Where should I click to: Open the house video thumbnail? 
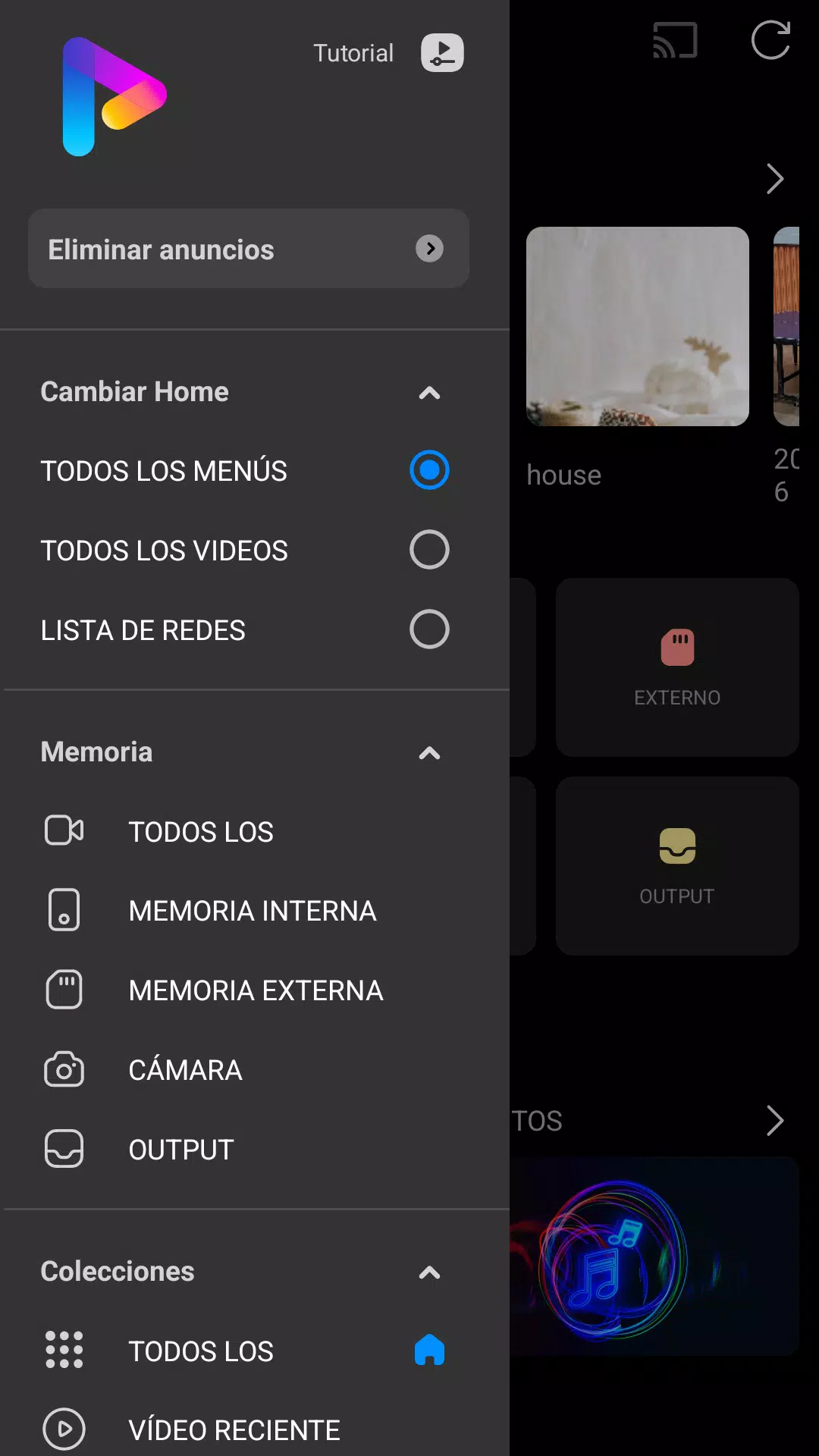tap(637, 327)
